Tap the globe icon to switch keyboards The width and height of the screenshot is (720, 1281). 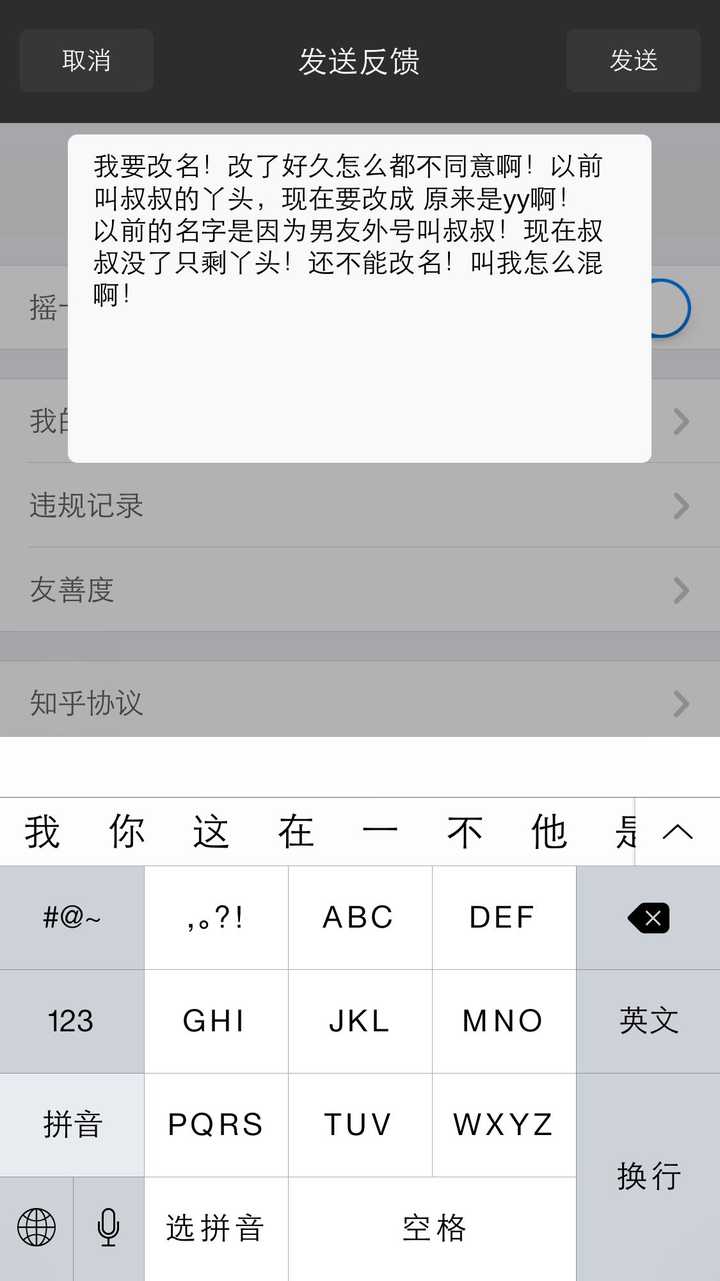point(36,1228)
